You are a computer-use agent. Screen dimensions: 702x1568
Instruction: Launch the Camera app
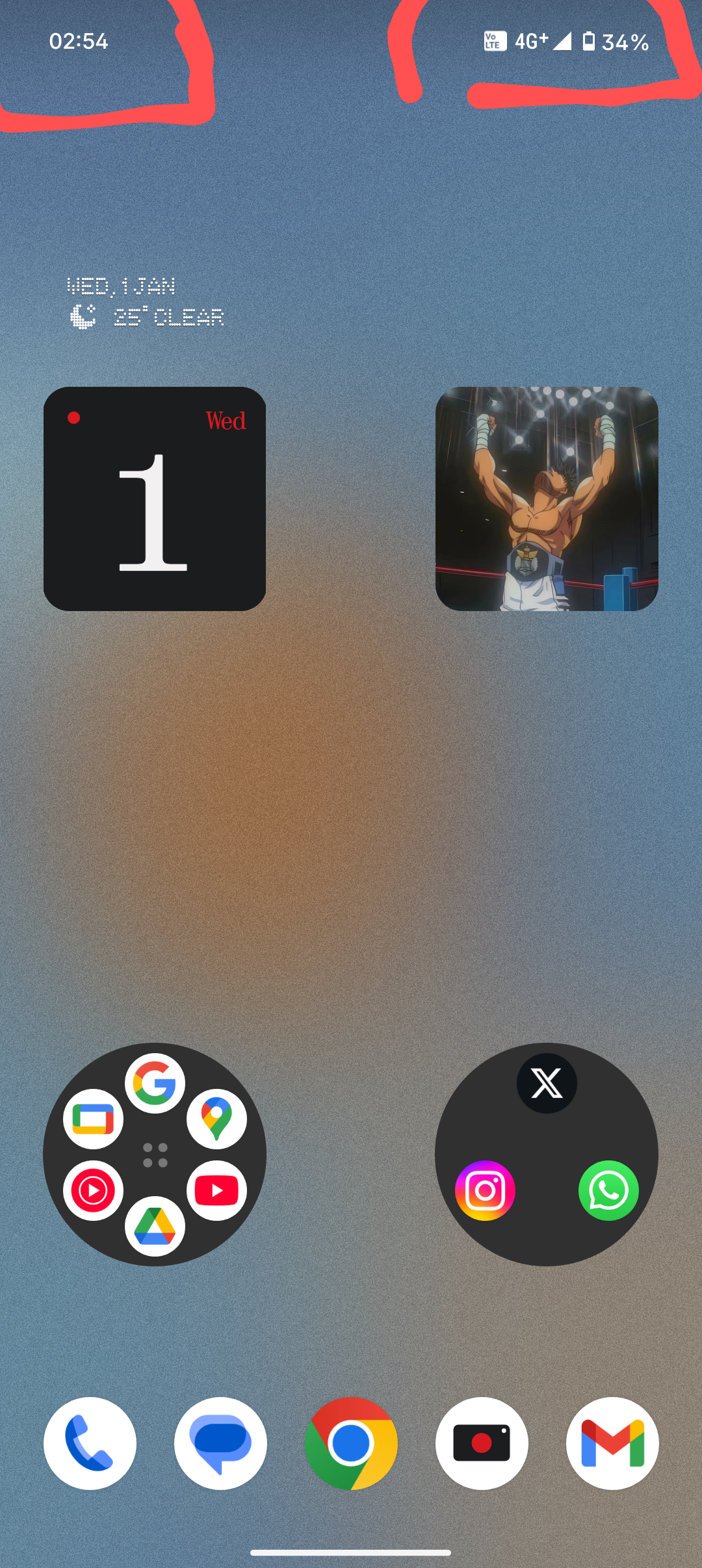tap(482, 1443)
